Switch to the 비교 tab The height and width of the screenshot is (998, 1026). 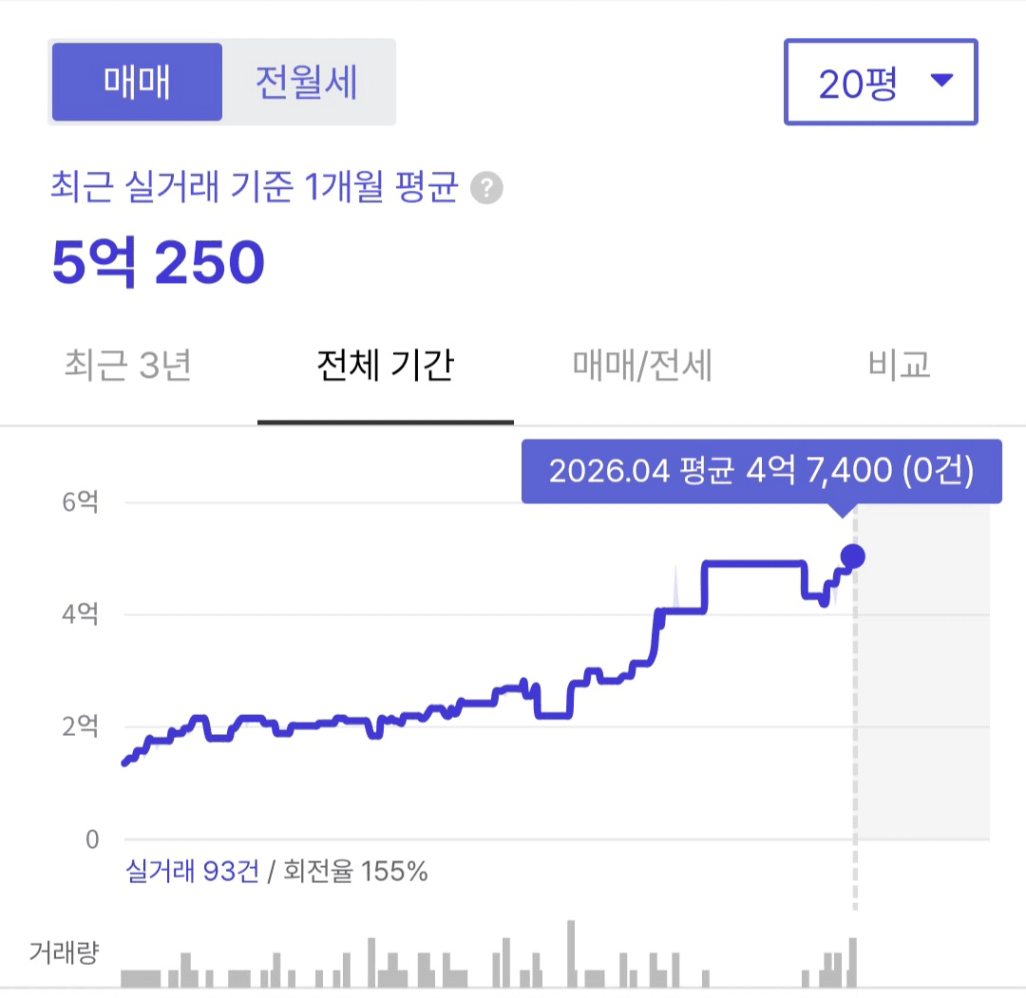click(898, 365)
